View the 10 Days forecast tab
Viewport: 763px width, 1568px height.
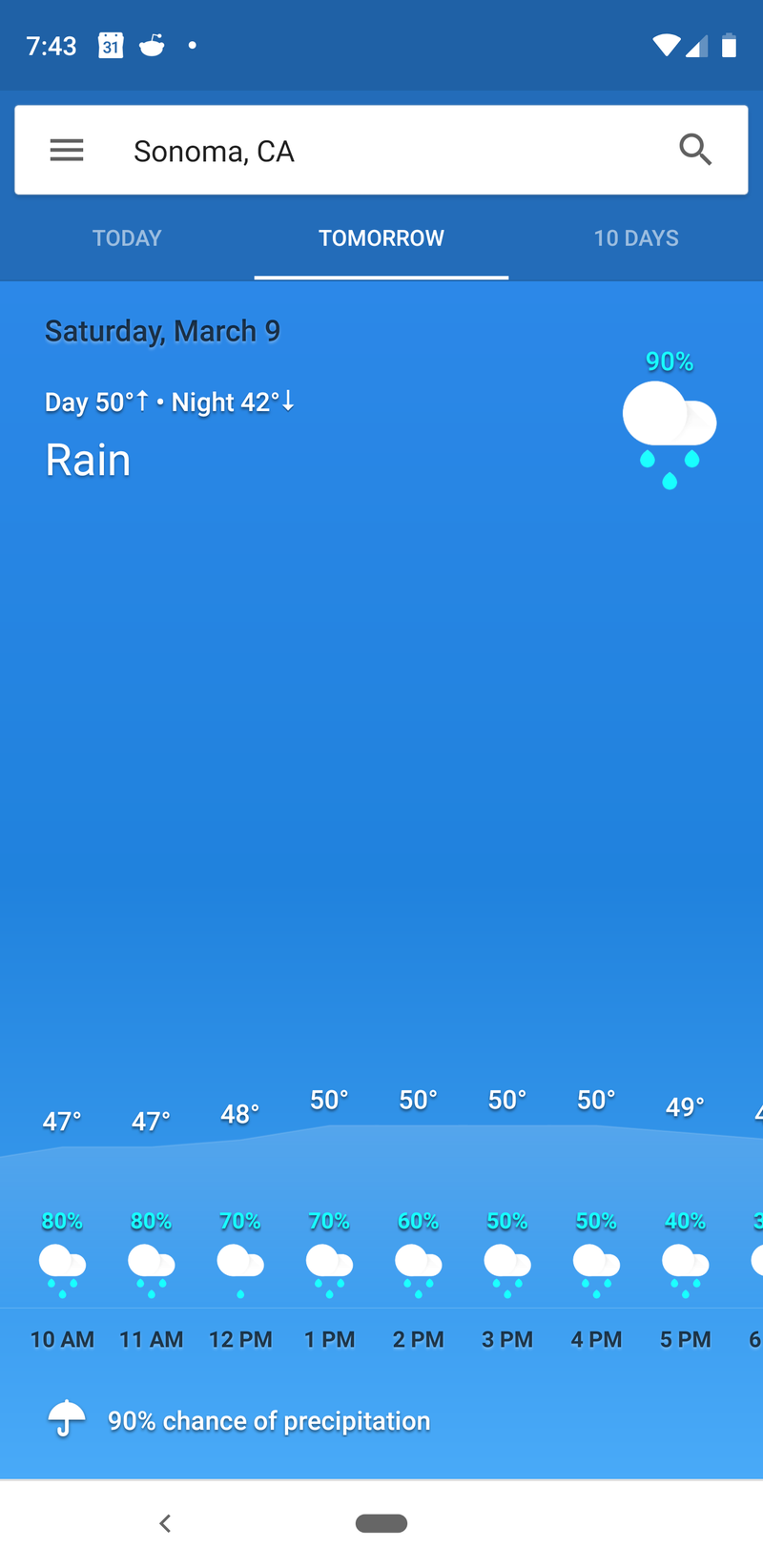click(636, 238)
